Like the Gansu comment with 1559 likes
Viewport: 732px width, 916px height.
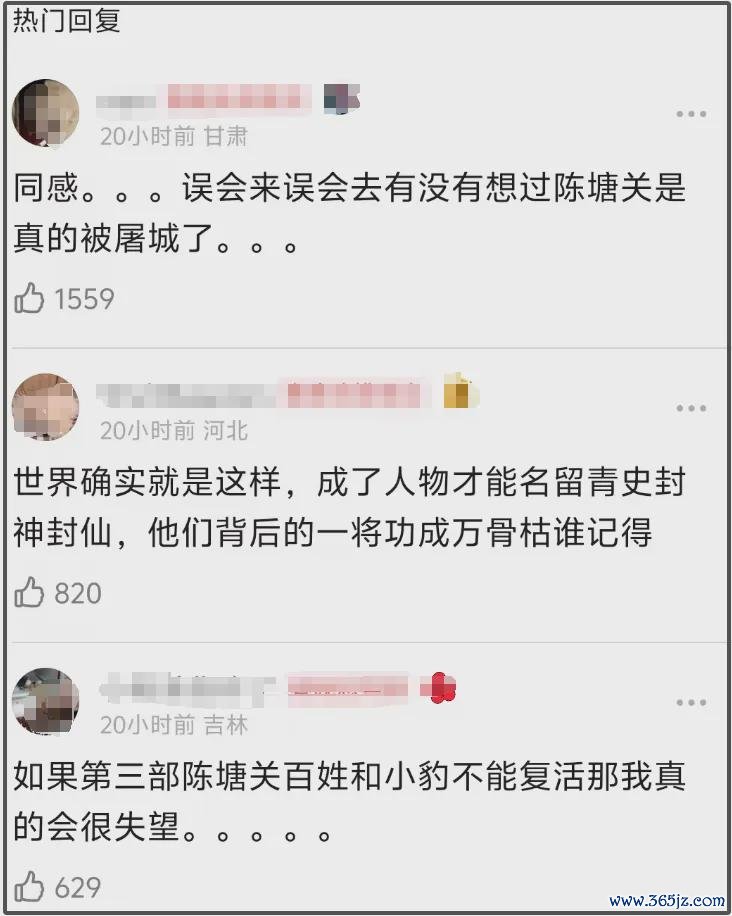coord(29,298)
